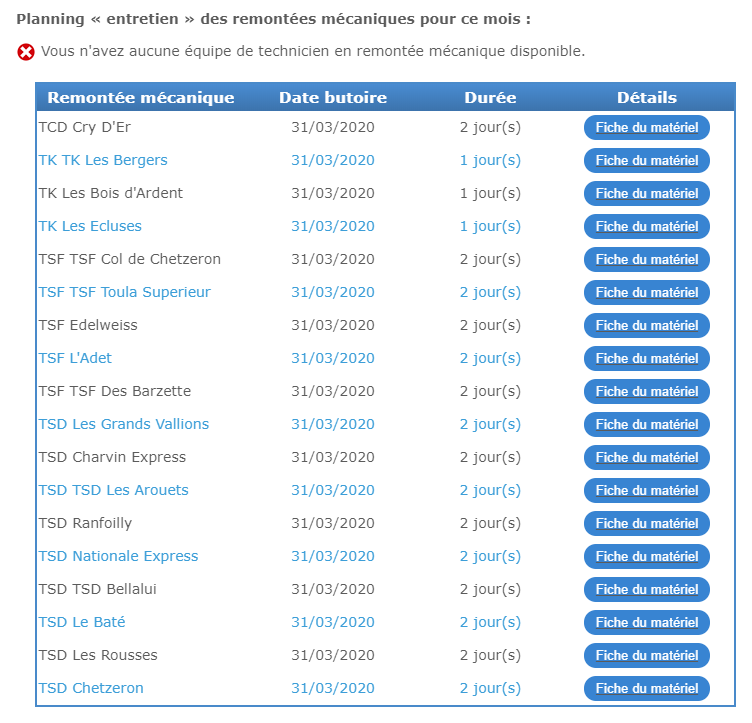Show Fiche du matériel for TSF Col de Chetzeron
Image resolution: width=752 pixels, height=723 pixels.
point(646,259)
